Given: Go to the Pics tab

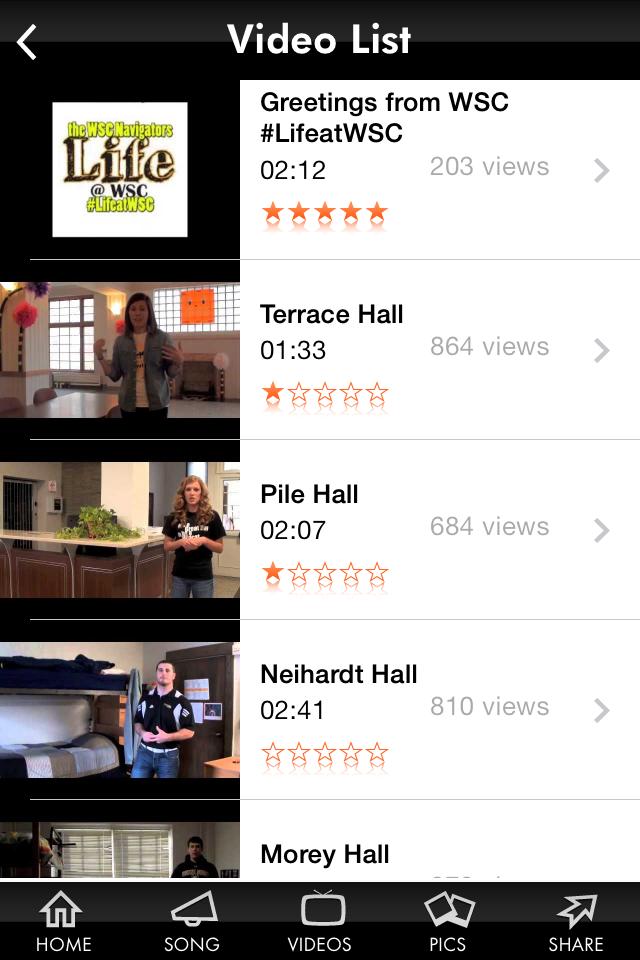Looking at the screenshot, I should [x=448, y=922].
